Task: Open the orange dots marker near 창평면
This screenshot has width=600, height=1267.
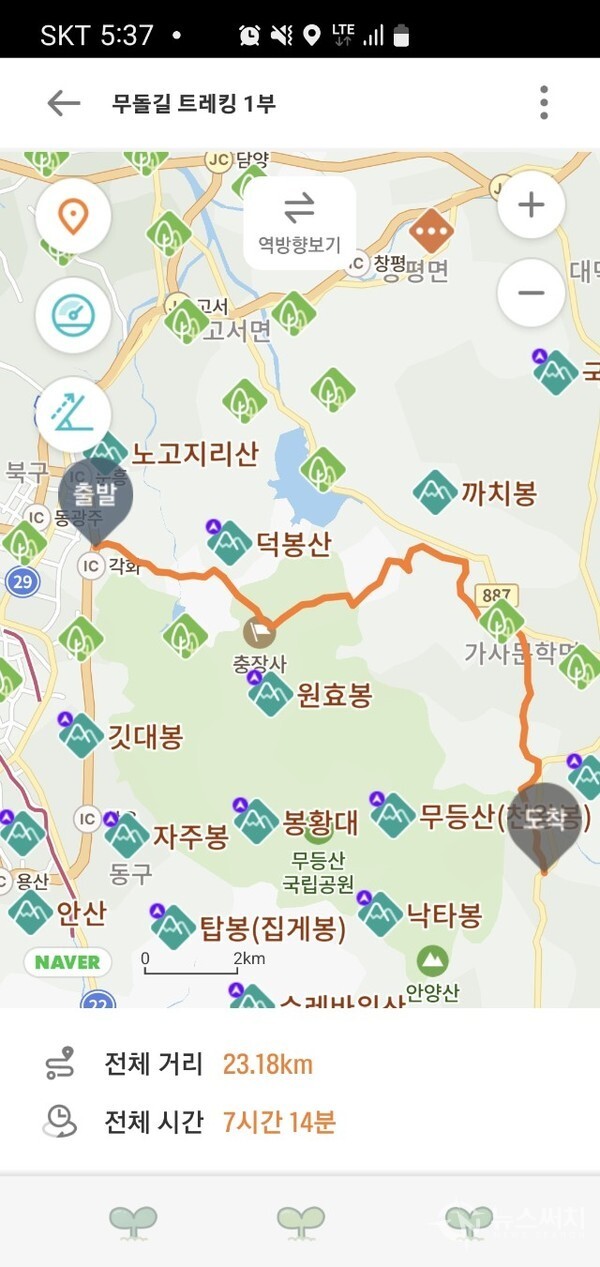Action: (x=431, y=232)
